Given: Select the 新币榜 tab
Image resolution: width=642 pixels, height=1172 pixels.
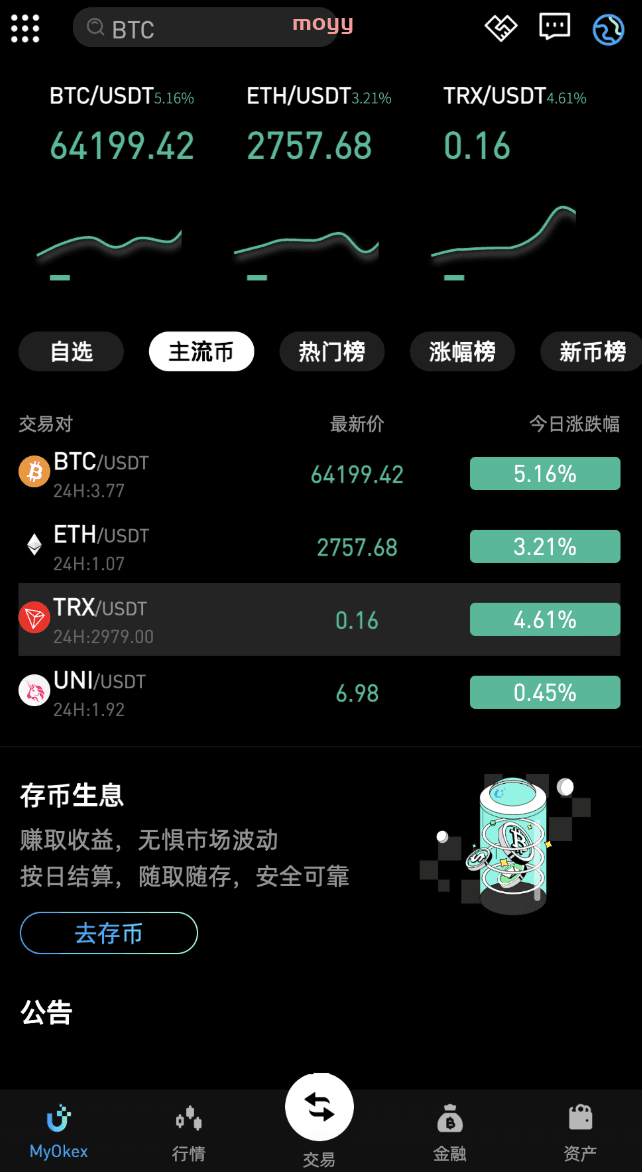Looking at the screenshot, I should [591, 351].
